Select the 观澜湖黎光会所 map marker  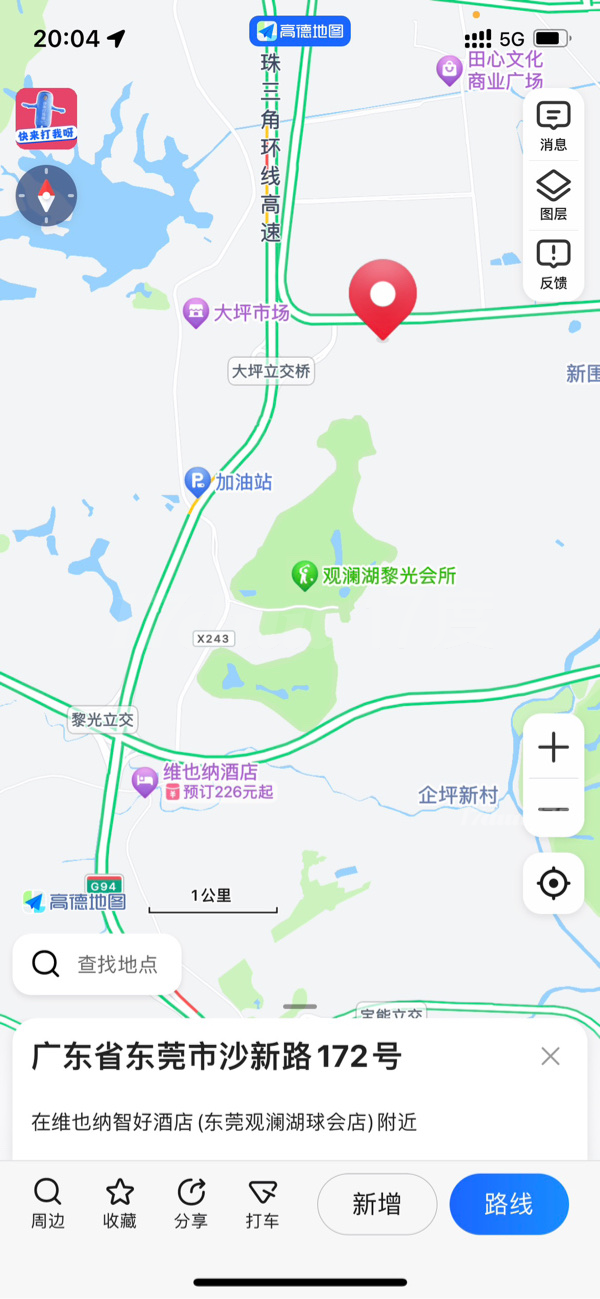pyautogui.click(x=304, y=575)
